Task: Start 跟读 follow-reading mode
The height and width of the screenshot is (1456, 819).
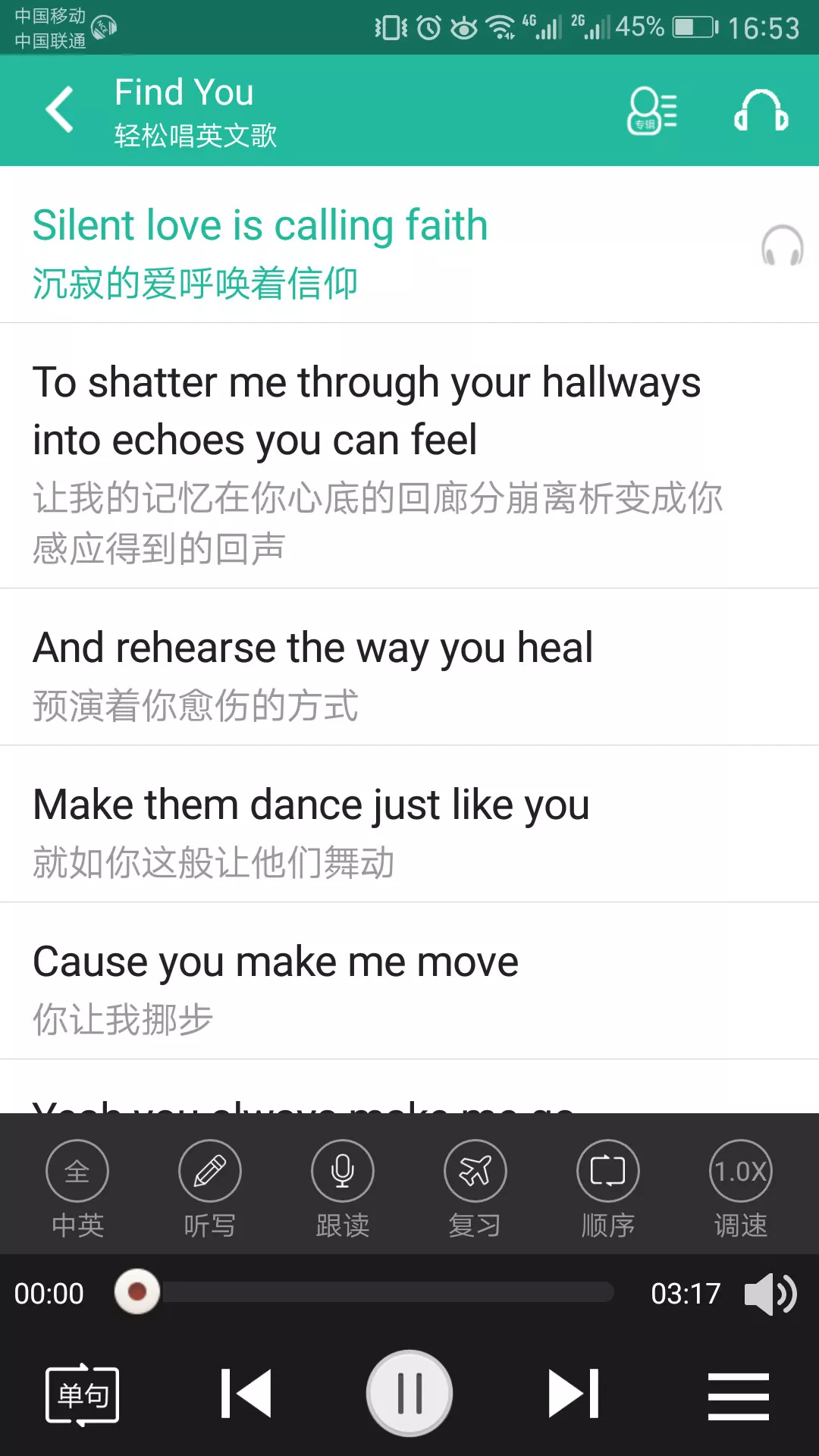Action: [x=343, y=1188]
